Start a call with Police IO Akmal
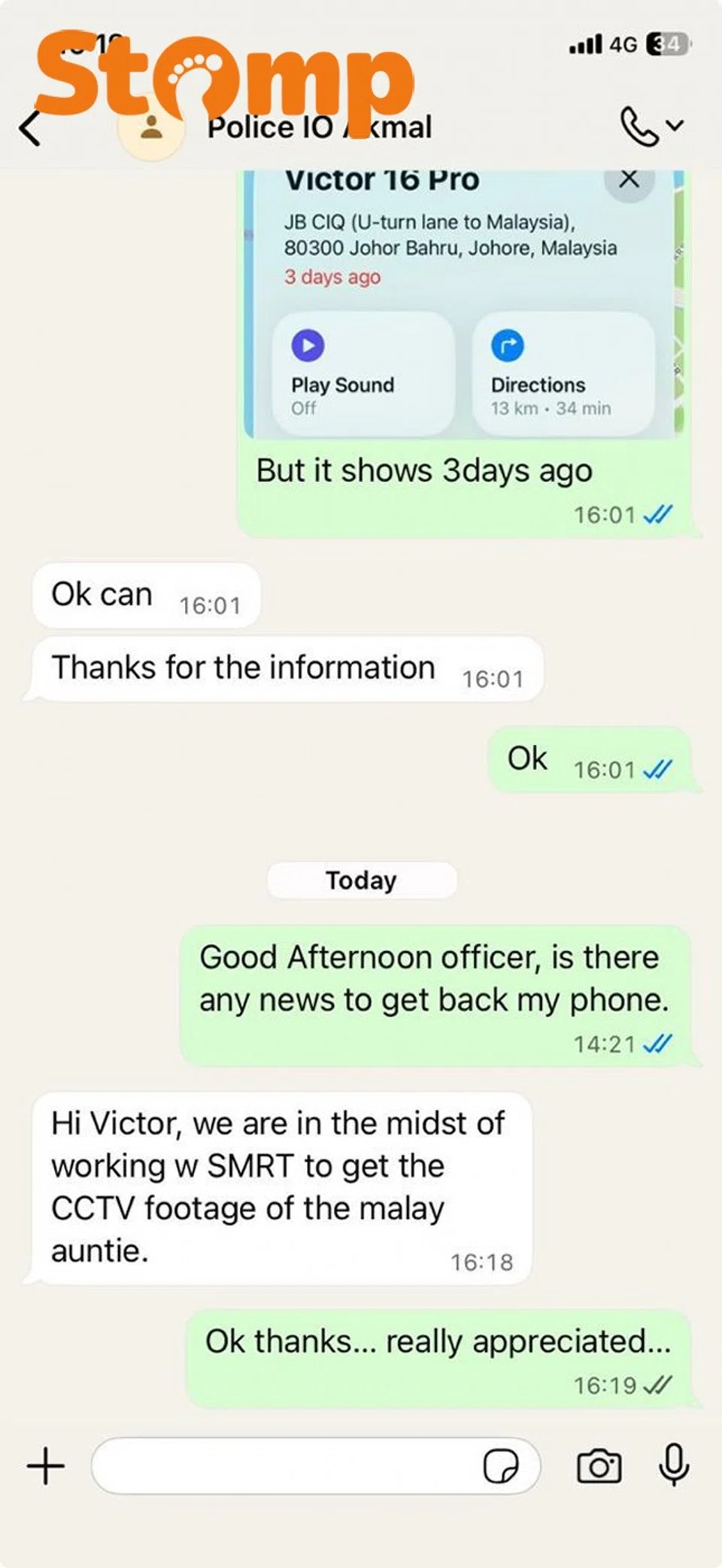Viewport: 722px width, 1568px height. (639, 126)
